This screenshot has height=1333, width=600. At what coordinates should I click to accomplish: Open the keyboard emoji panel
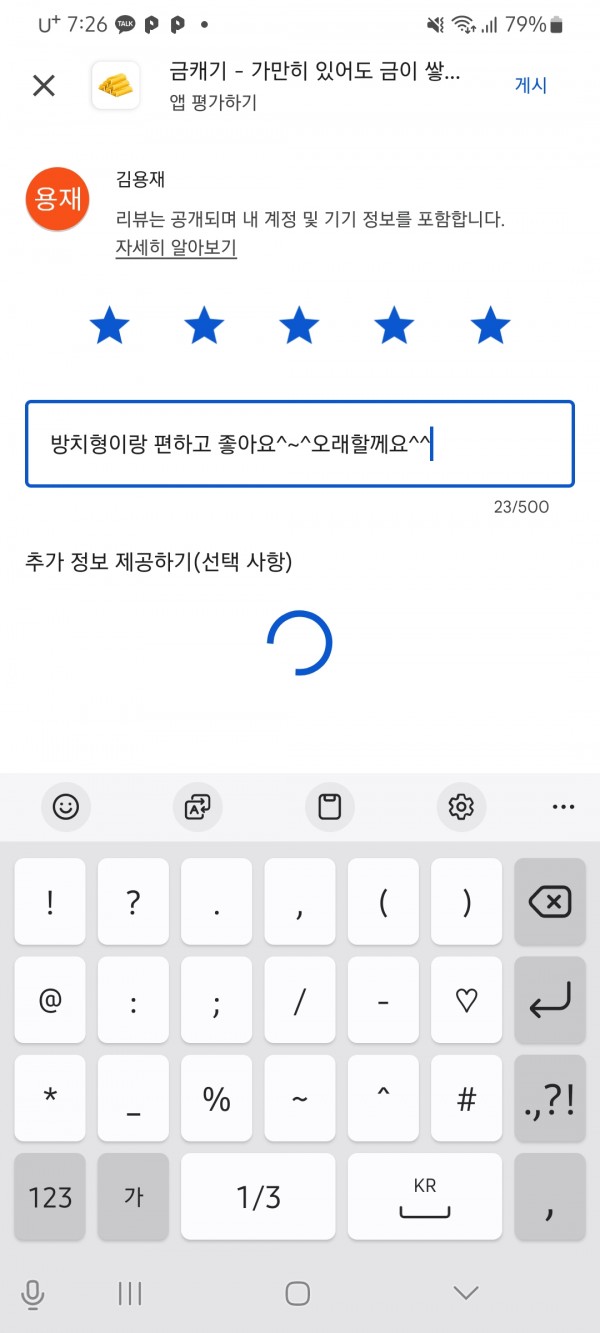66,807
